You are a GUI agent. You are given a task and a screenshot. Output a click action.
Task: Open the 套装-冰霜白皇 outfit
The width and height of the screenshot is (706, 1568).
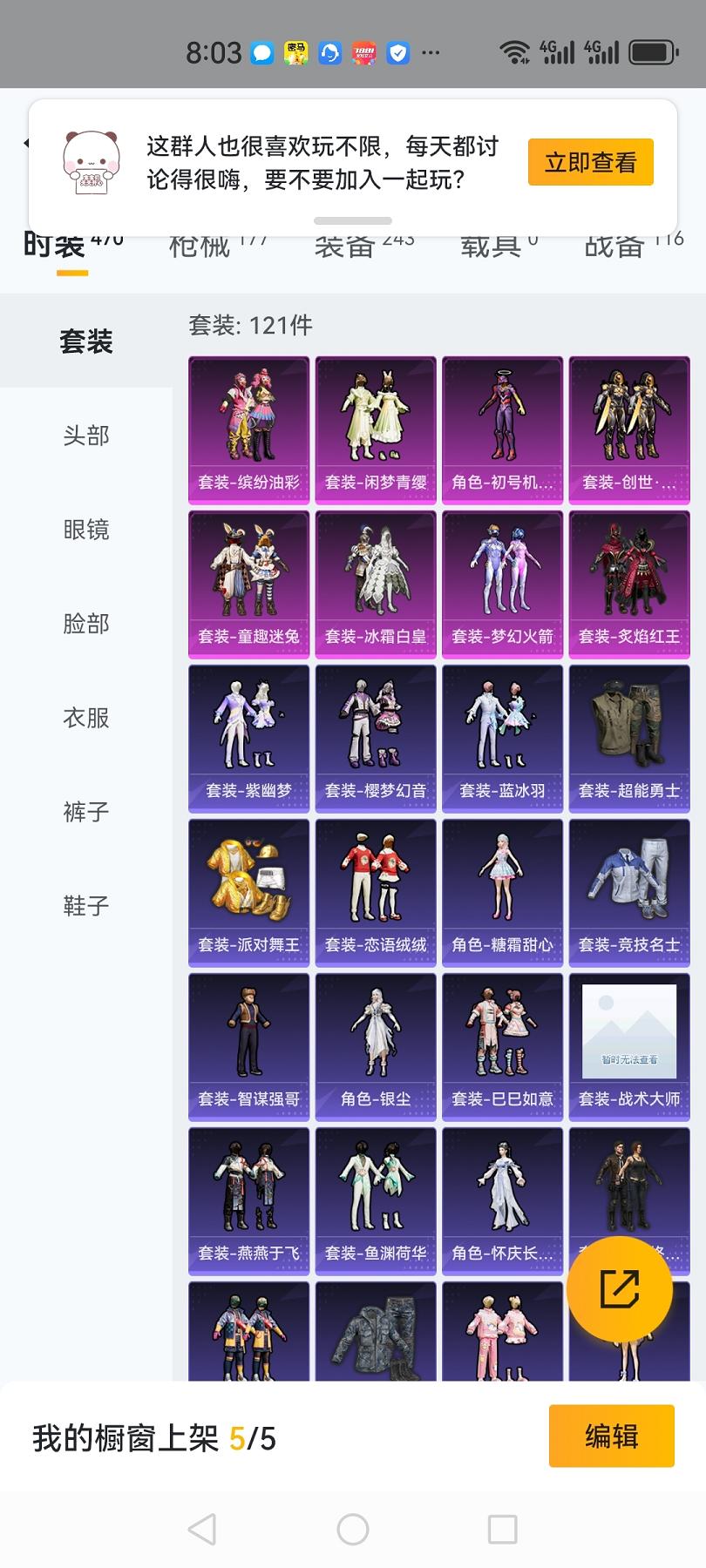click(376, 584)
